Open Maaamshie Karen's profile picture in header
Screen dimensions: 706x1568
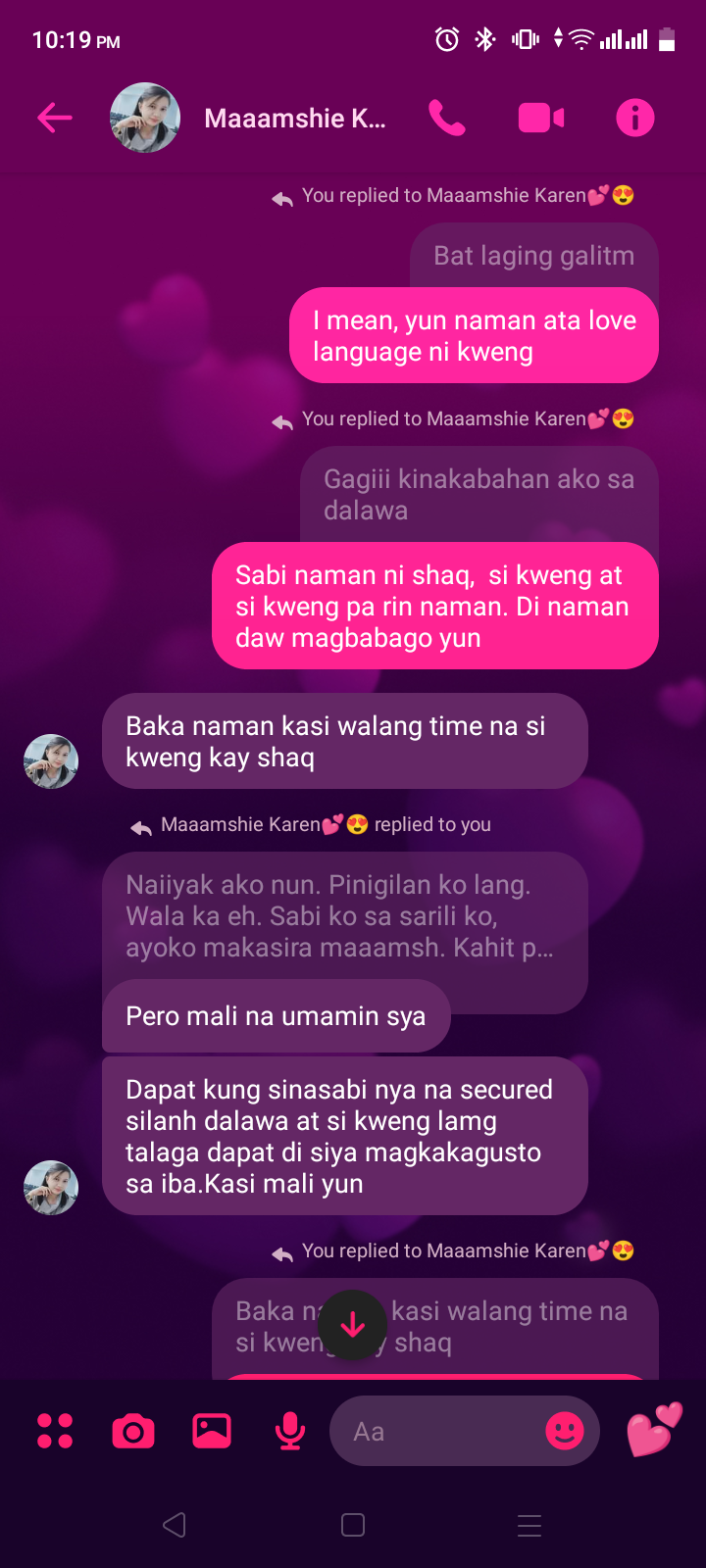(145, 118)
